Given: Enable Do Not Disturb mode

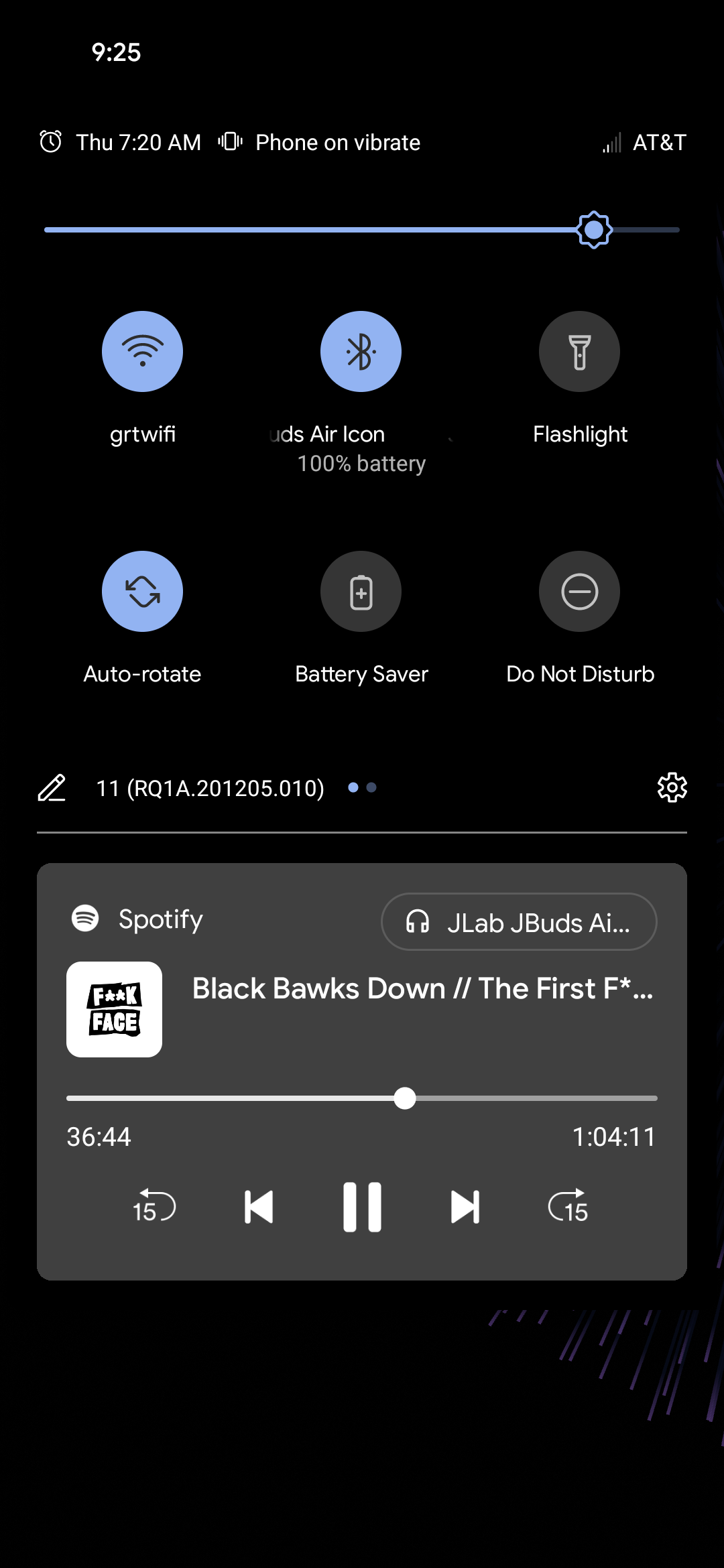Looking at the screenshot, I should tap(579, 591).
